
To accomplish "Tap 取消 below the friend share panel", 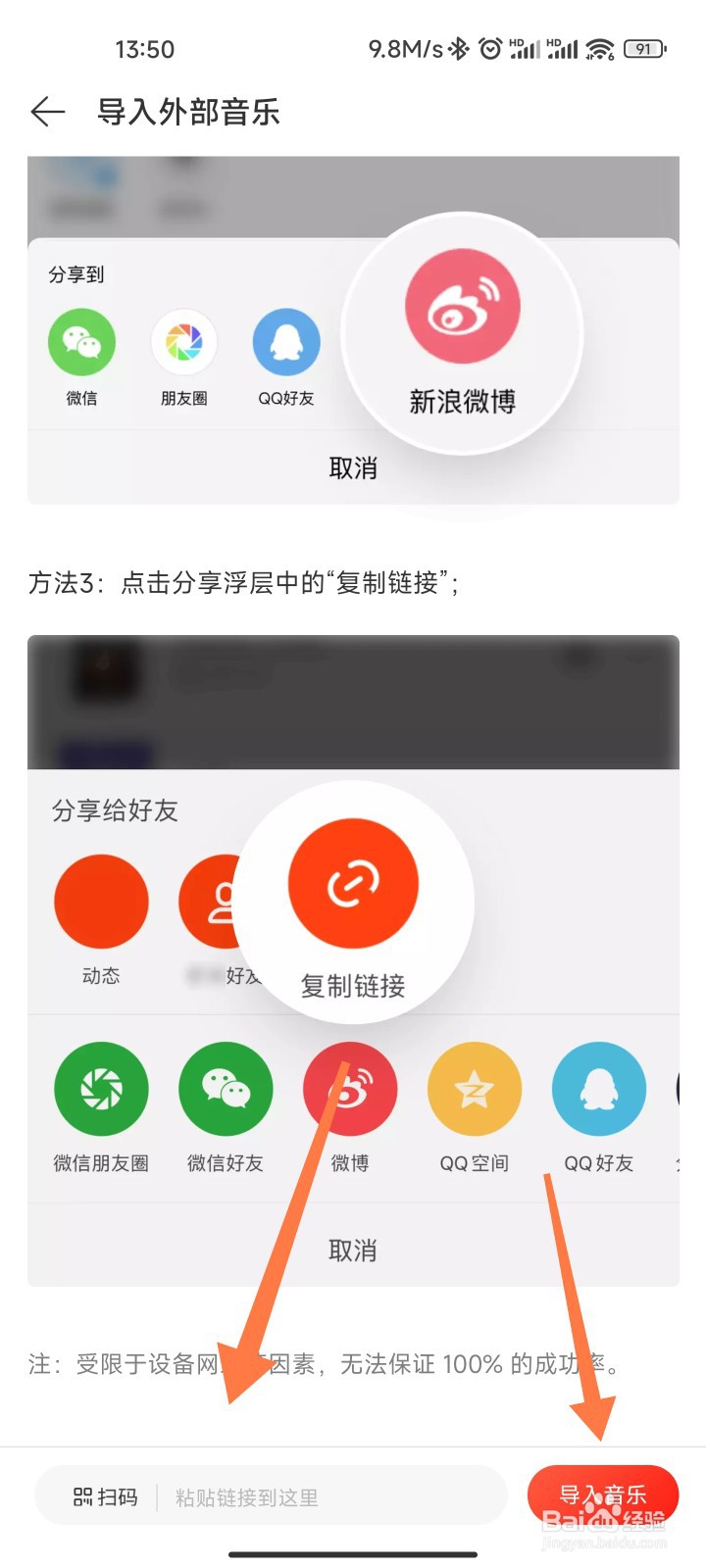I will click(x=352, y=1249).
